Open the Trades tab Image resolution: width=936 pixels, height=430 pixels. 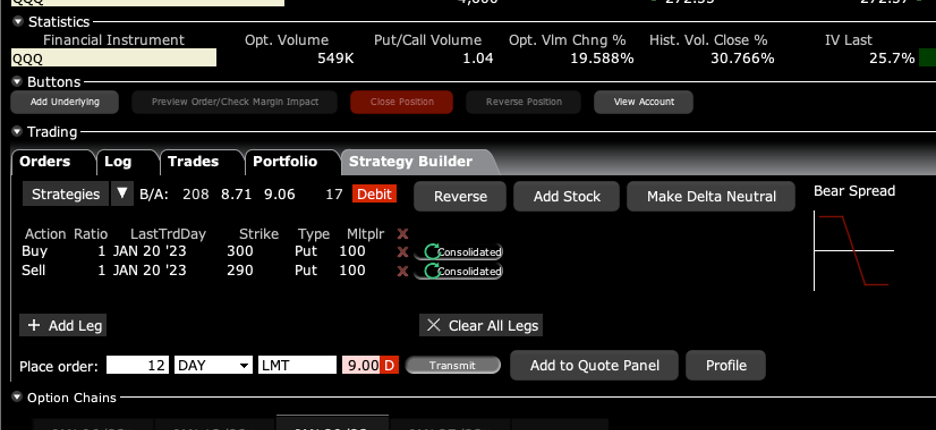(x=193, y=162)
